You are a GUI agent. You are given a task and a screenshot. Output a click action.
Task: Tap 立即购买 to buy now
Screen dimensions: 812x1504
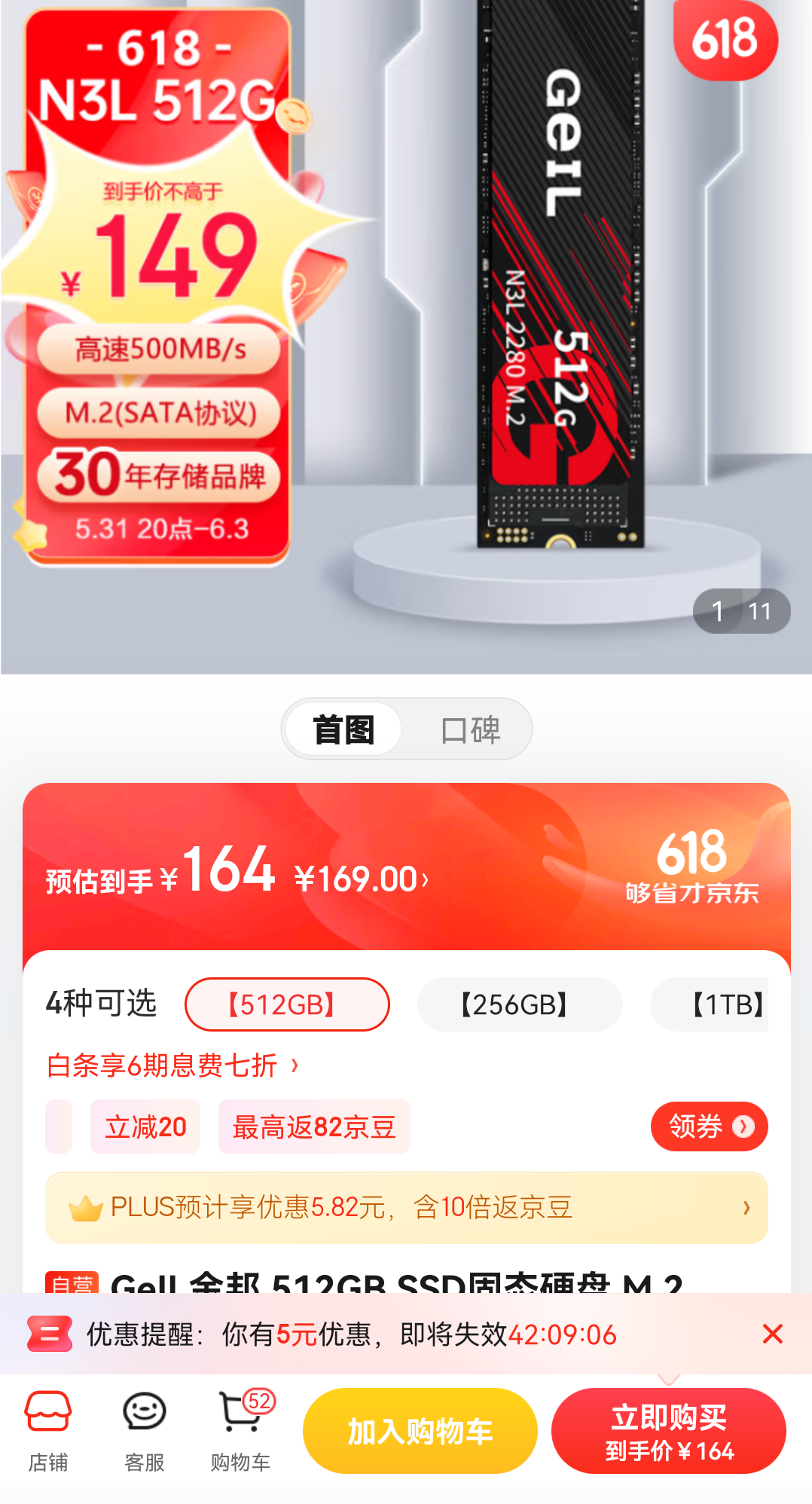click(x=668, y=1431)
